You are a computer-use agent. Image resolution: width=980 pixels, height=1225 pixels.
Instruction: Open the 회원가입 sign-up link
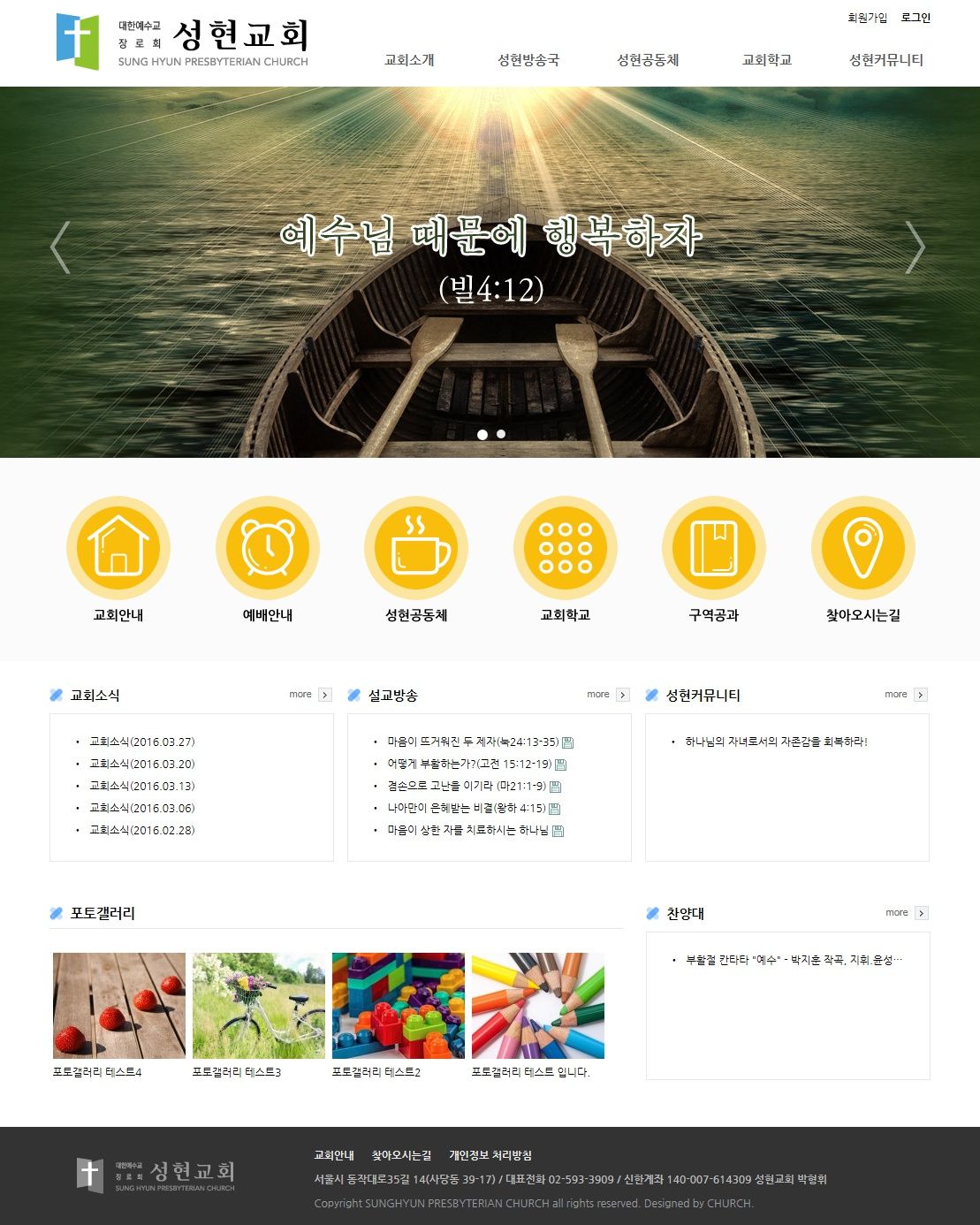(867, 18)
